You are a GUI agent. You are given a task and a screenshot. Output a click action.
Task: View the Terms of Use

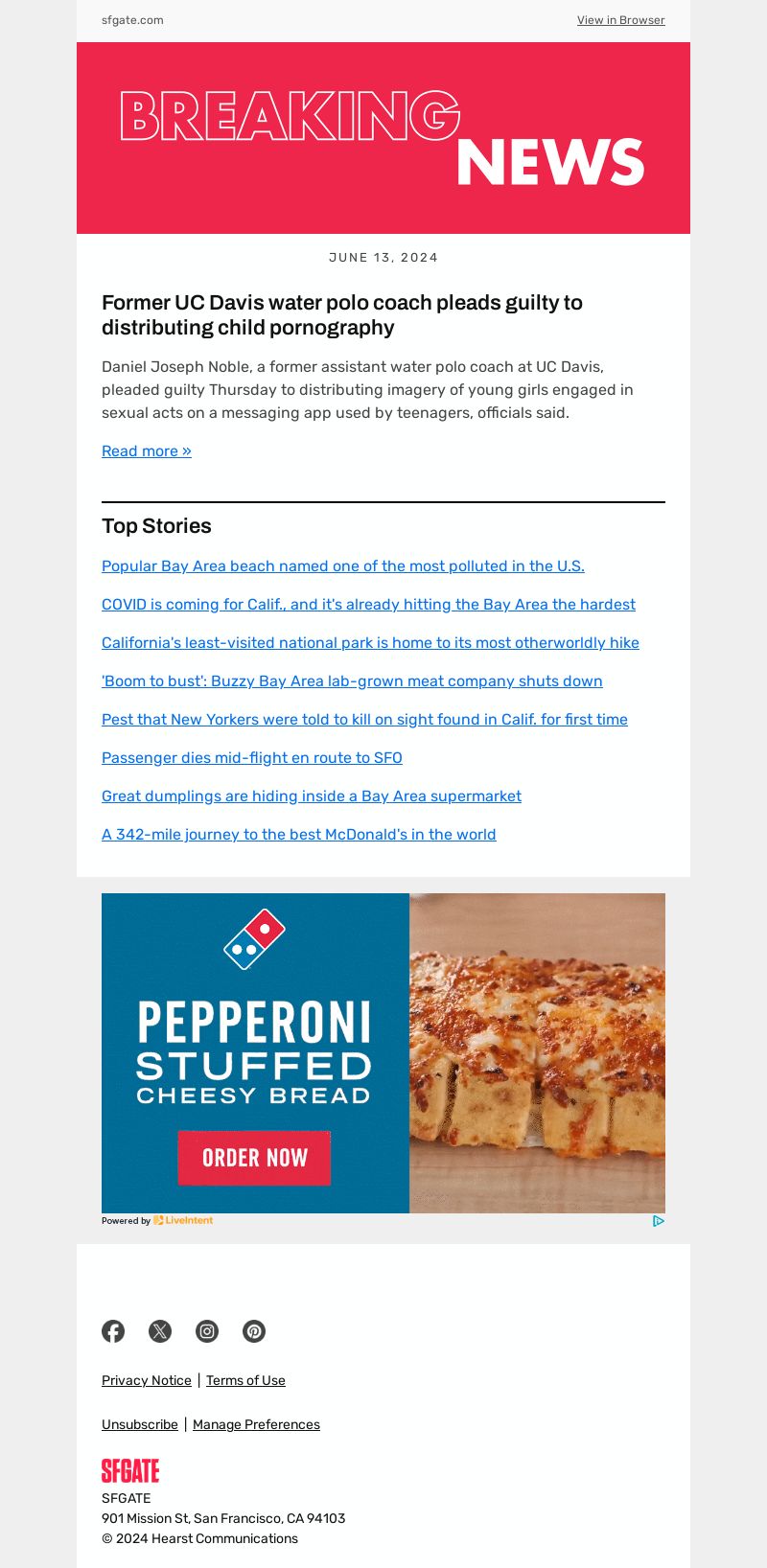[x=245, y=1380]
